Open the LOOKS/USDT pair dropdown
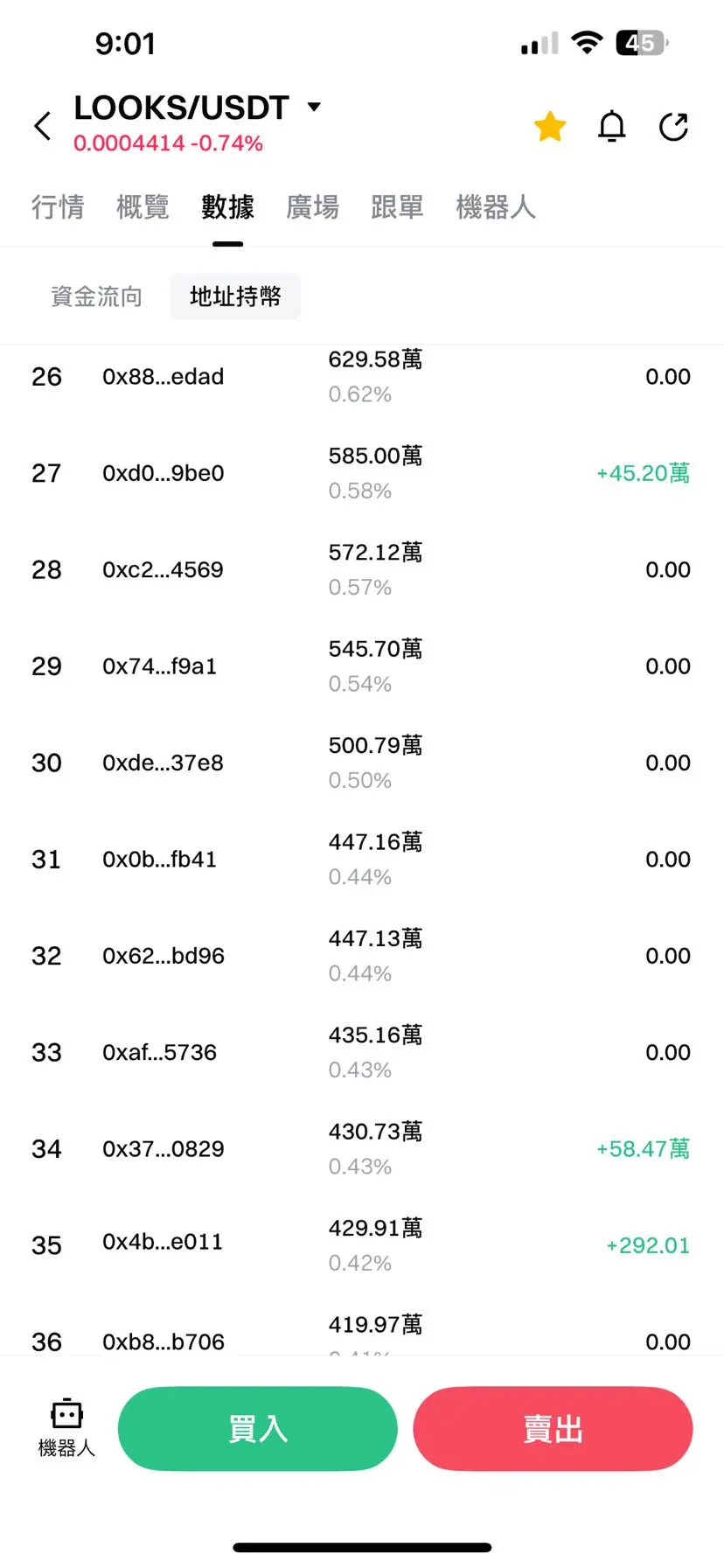Viewport: 724px width, 1568px height. pyautogui.click(x=314, y=108)
